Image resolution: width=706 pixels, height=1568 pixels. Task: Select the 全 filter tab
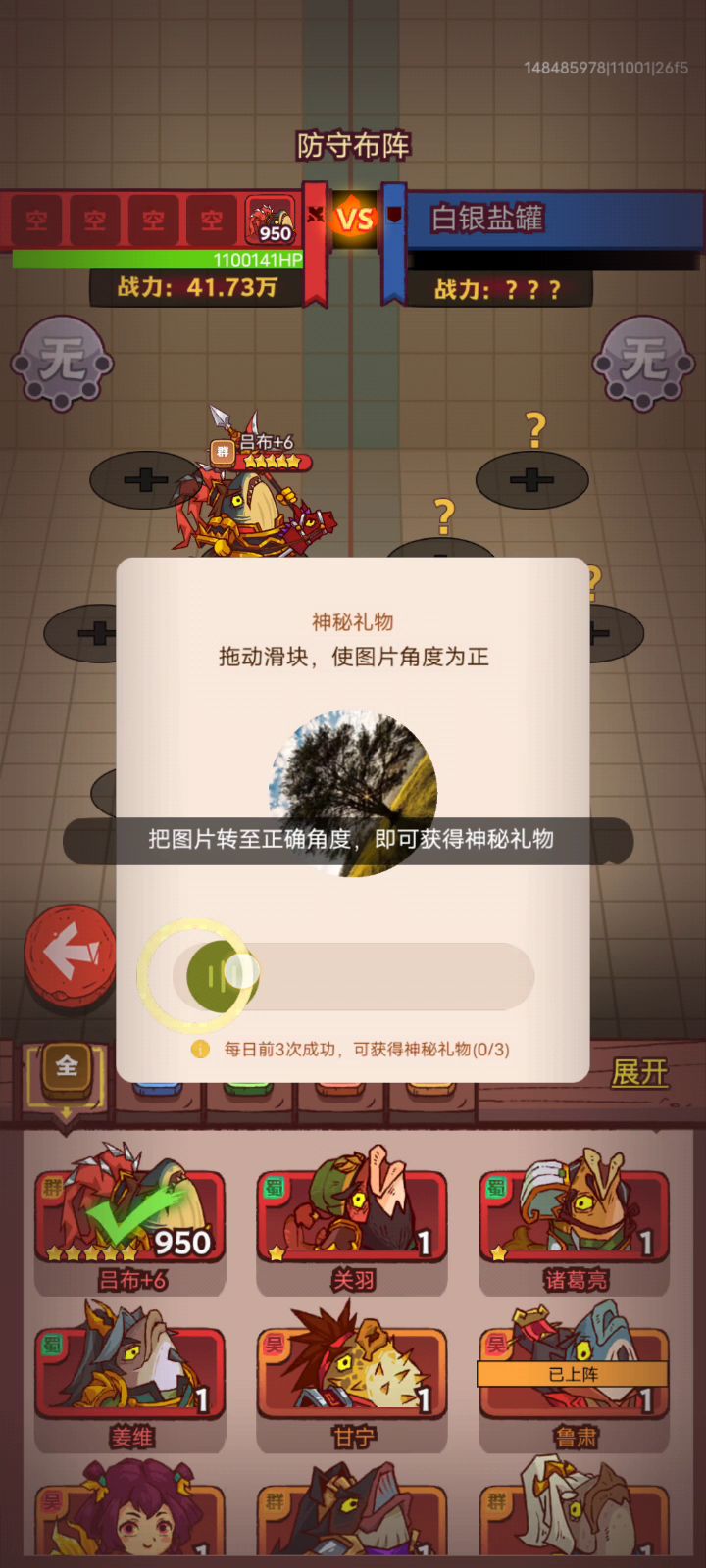(67, 1066)
